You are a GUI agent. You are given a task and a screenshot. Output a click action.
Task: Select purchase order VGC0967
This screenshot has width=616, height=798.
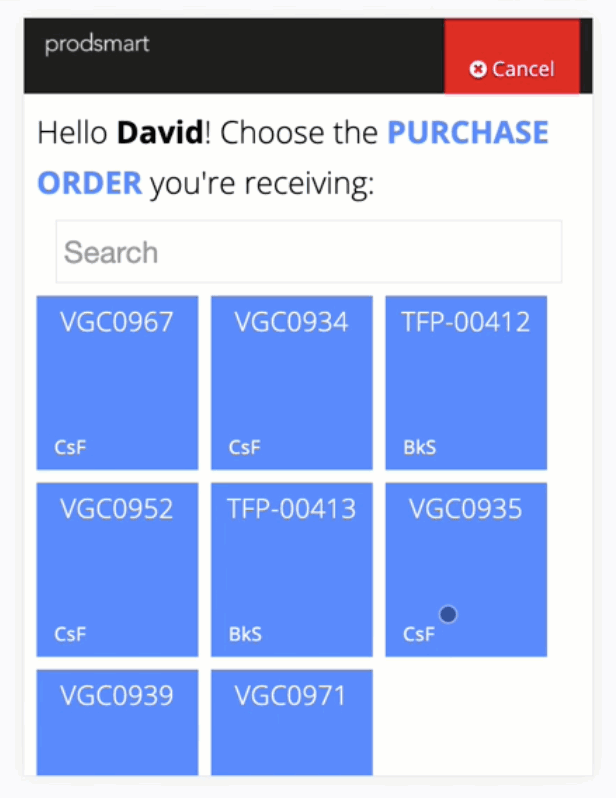(x=117, y=382)
